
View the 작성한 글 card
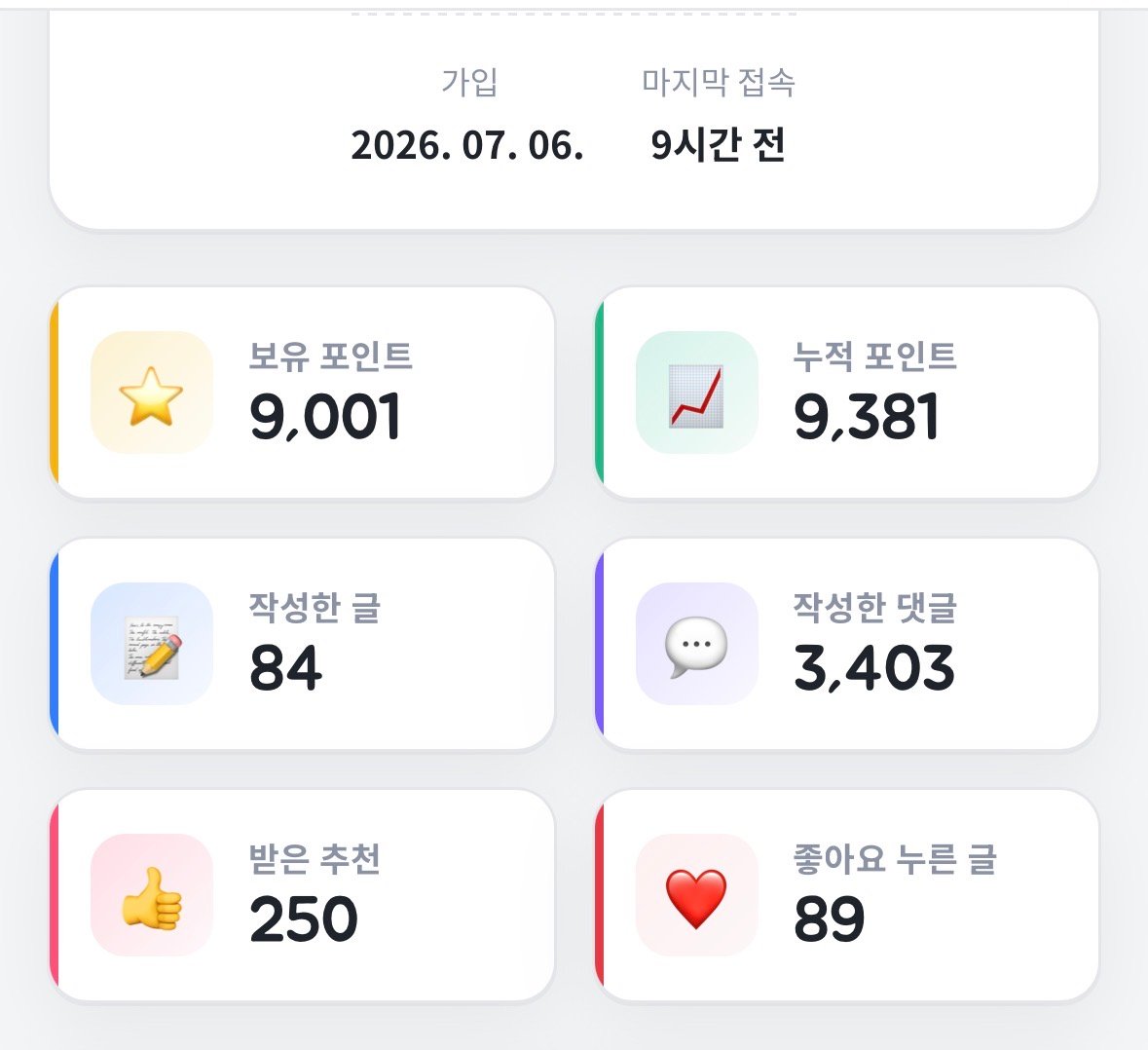click(302, 644)
